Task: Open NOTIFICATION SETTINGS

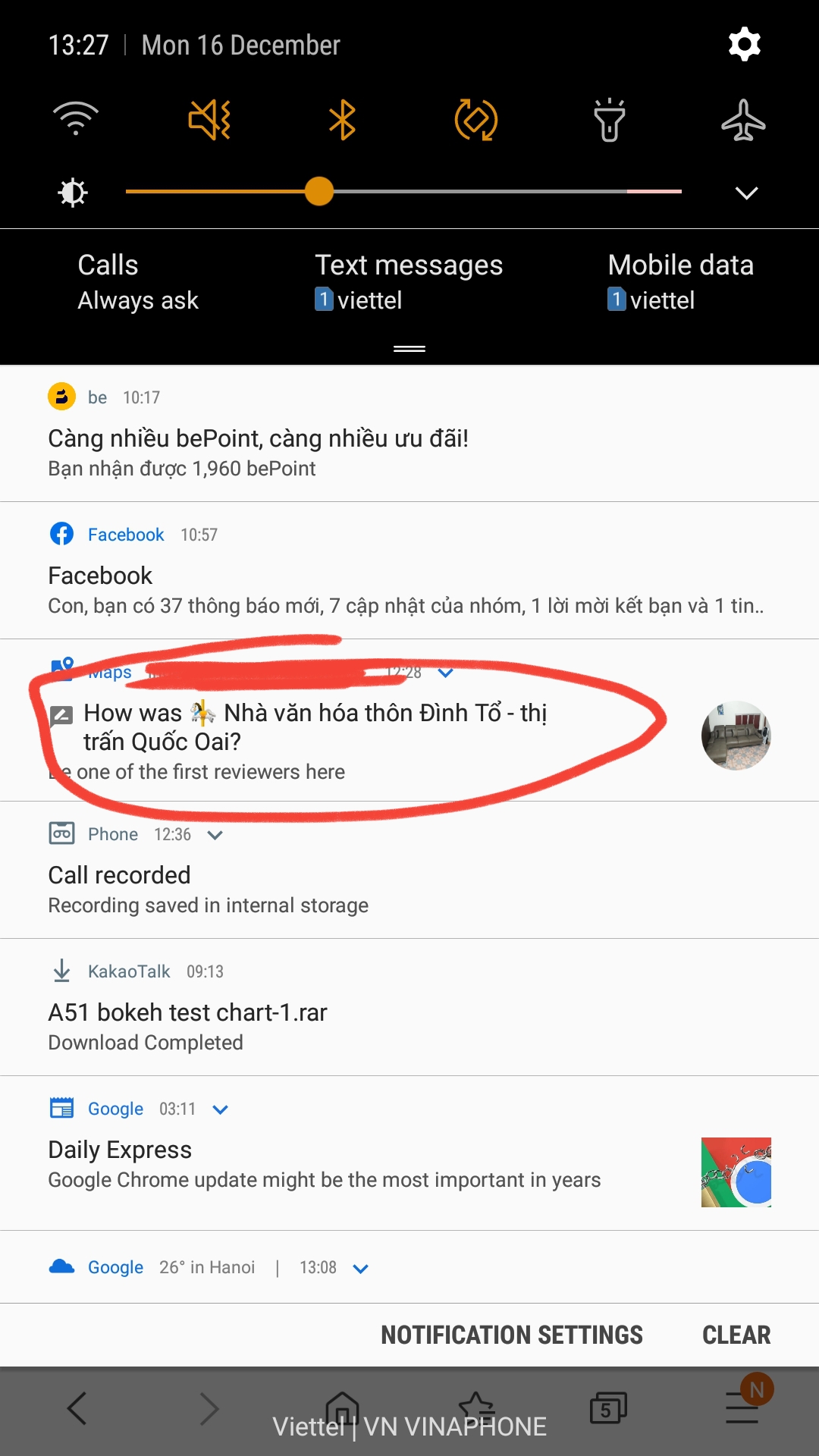Action: [x=512, y=1335]
